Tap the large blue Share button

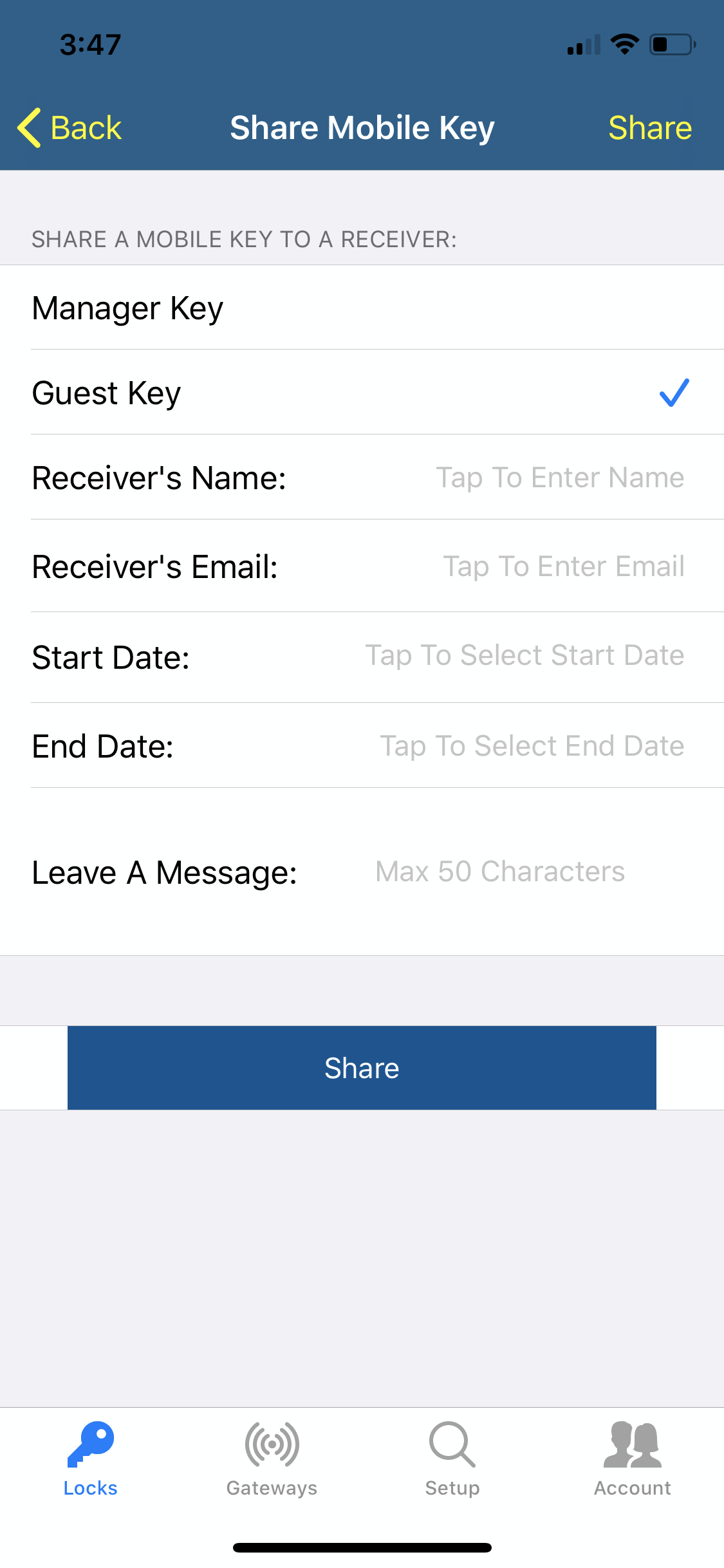(x=362, y=1068)
